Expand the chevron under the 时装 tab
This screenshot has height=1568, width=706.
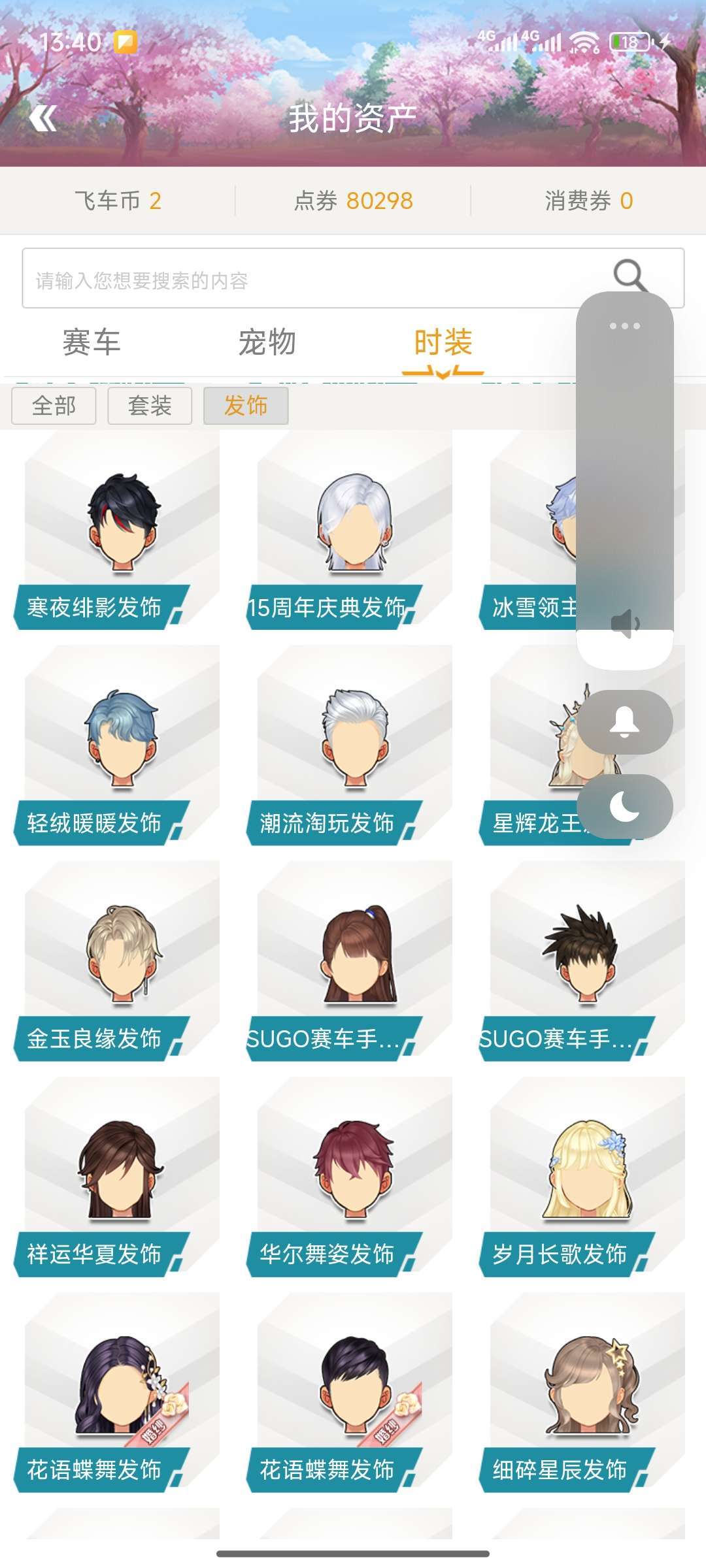tap(442, 374)
